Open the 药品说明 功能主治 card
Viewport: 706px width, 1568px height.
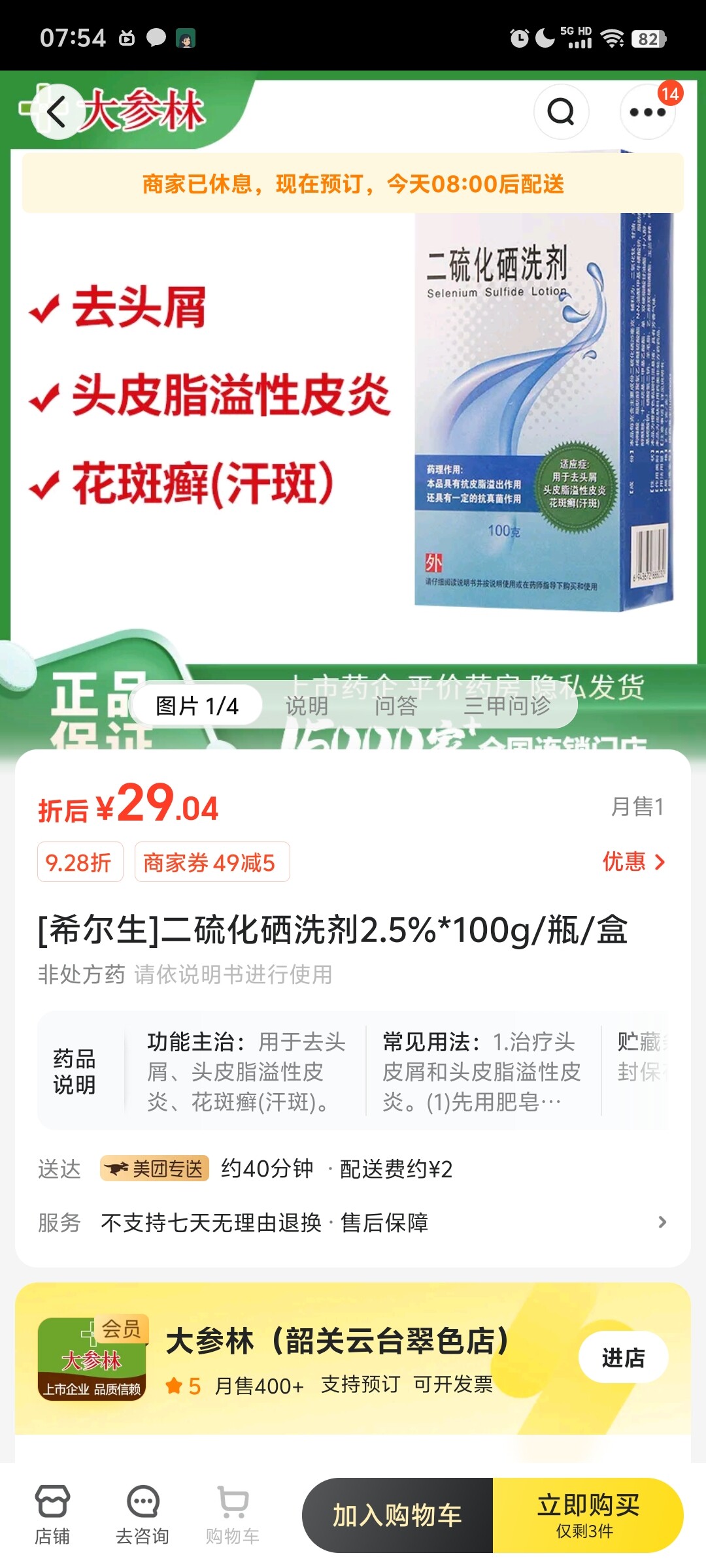[x=244, y=1071]
